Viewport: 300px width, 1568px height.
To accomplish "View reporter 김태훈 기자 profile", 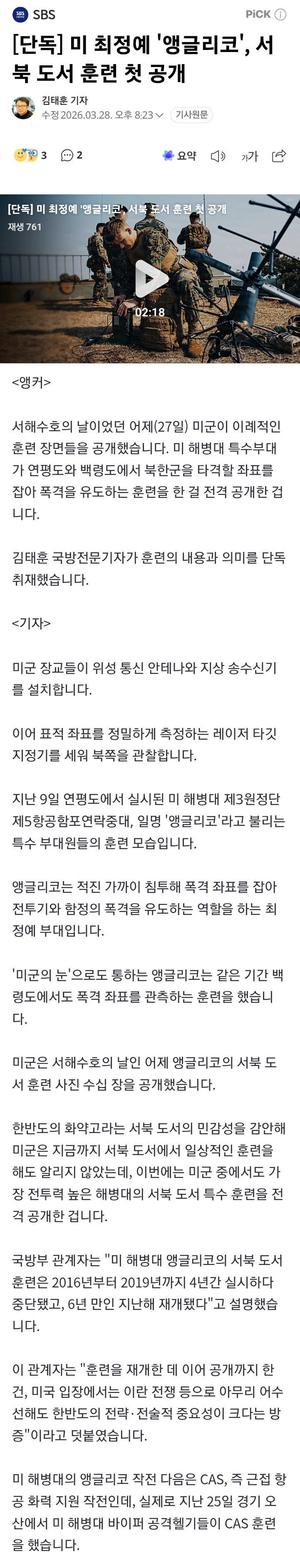I will tap(64, 100).
